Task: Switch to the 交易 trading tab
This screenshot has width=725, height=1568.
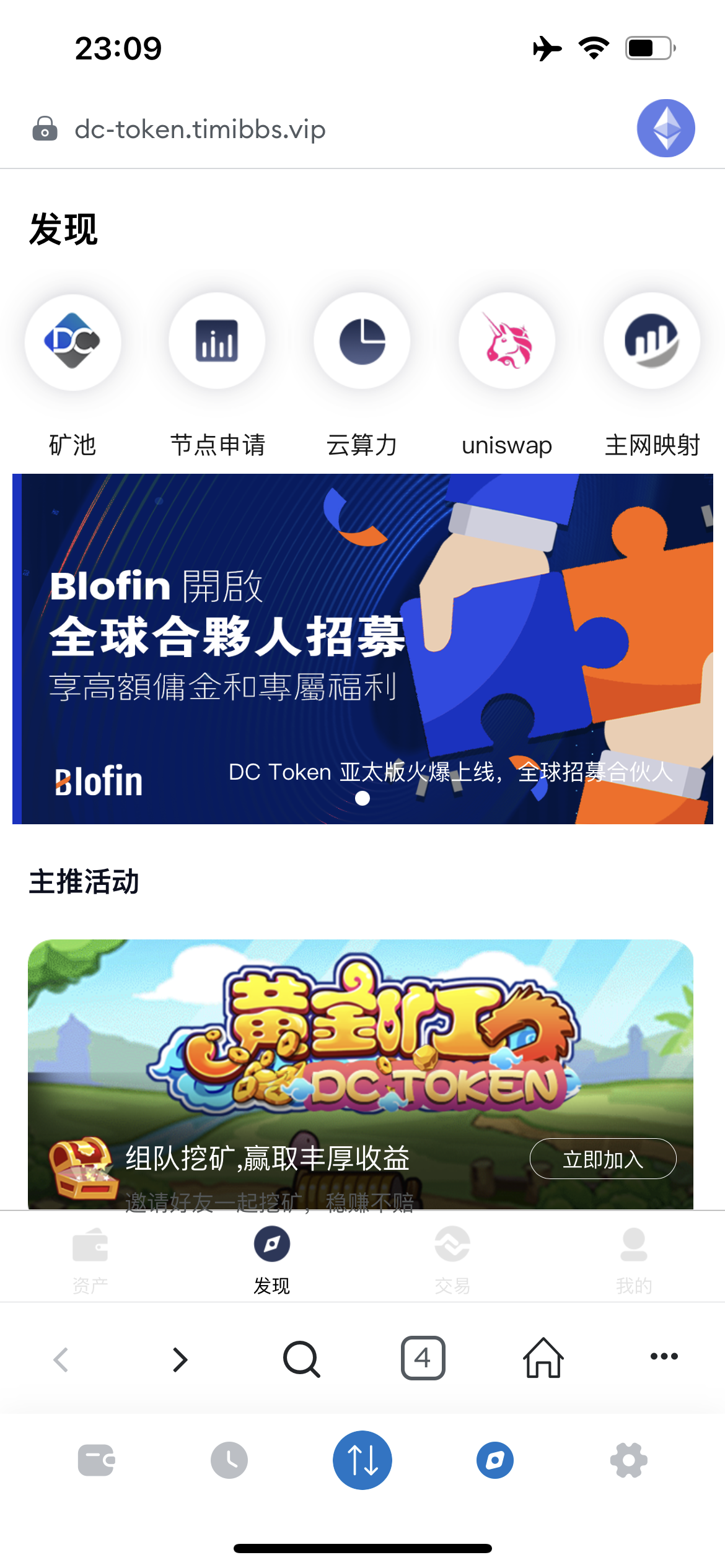Action: click(x=453, y=1257)
